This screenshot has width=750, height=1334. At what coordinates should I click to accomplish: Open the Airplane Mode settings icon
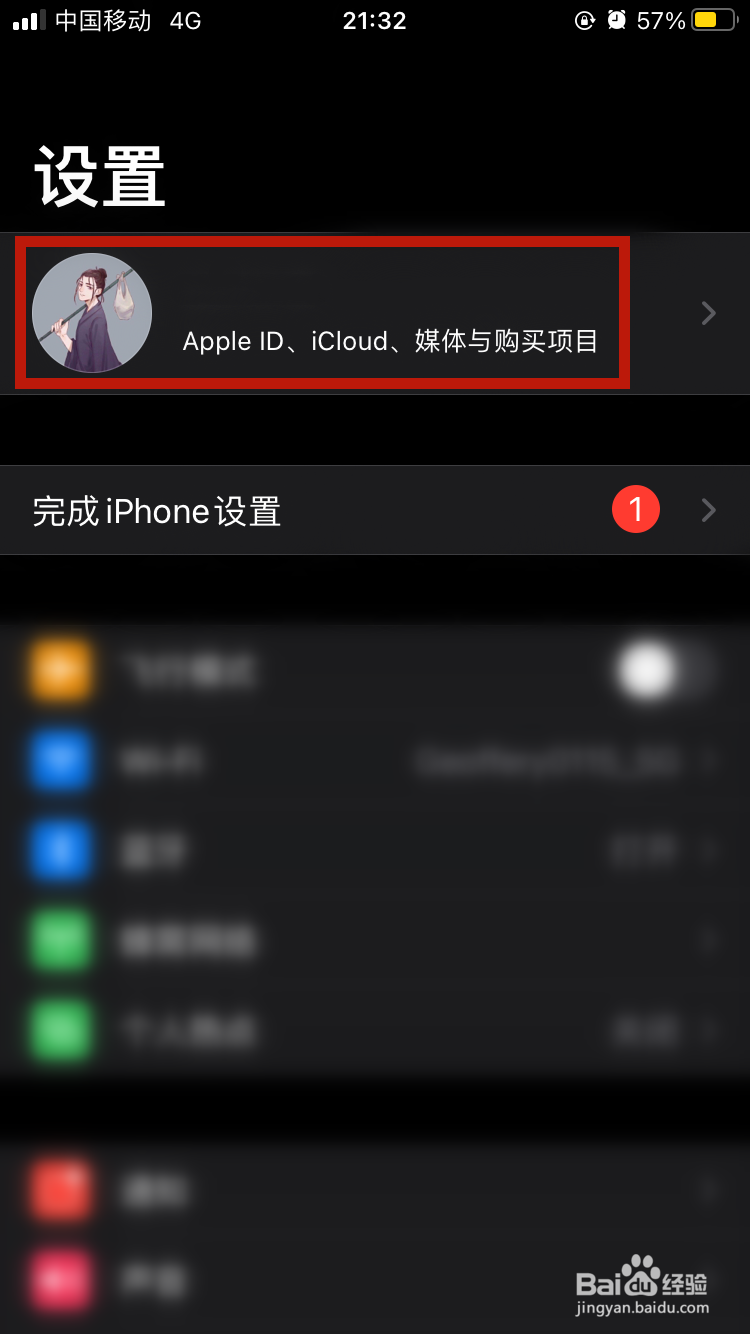(61, 671)
